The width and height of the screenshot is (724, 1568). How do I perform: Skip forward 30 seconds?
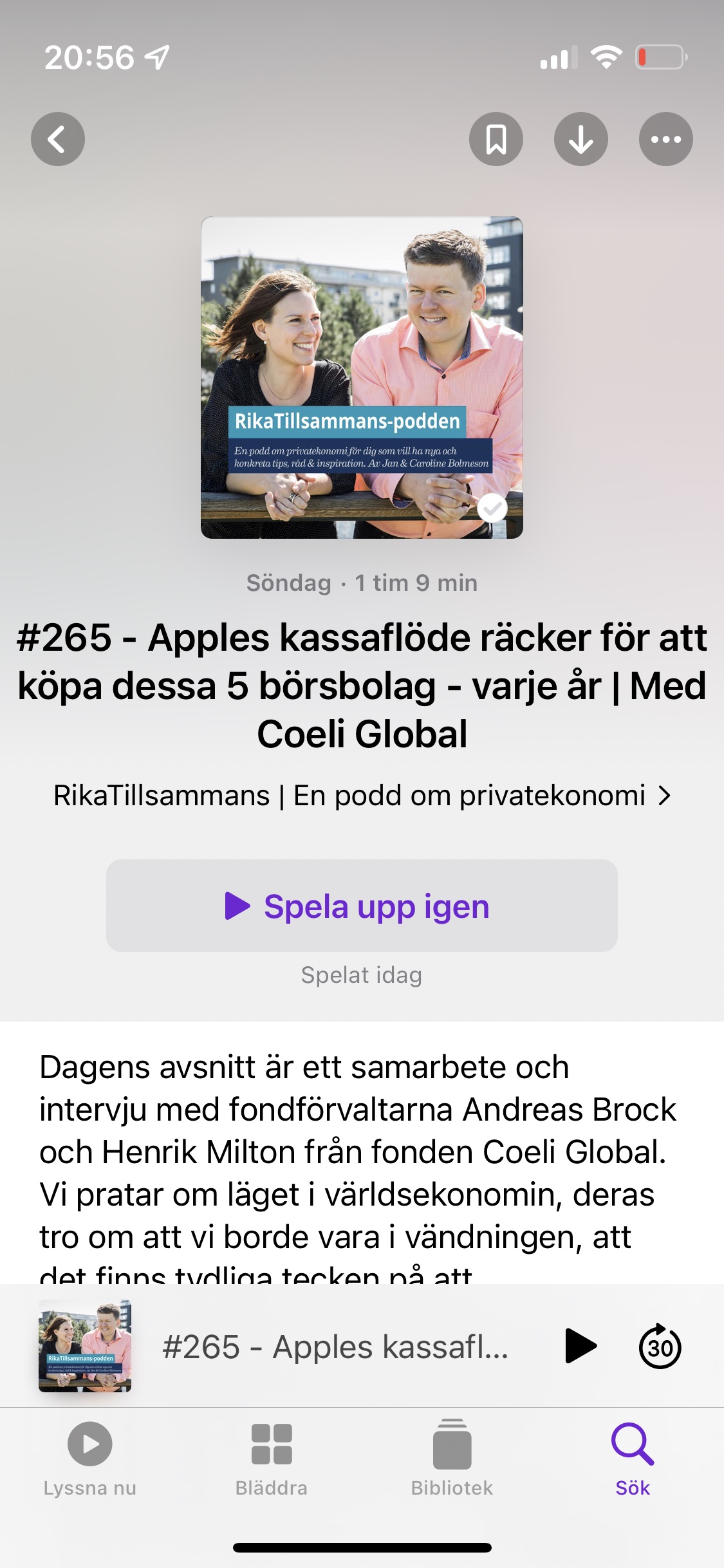660,1346
